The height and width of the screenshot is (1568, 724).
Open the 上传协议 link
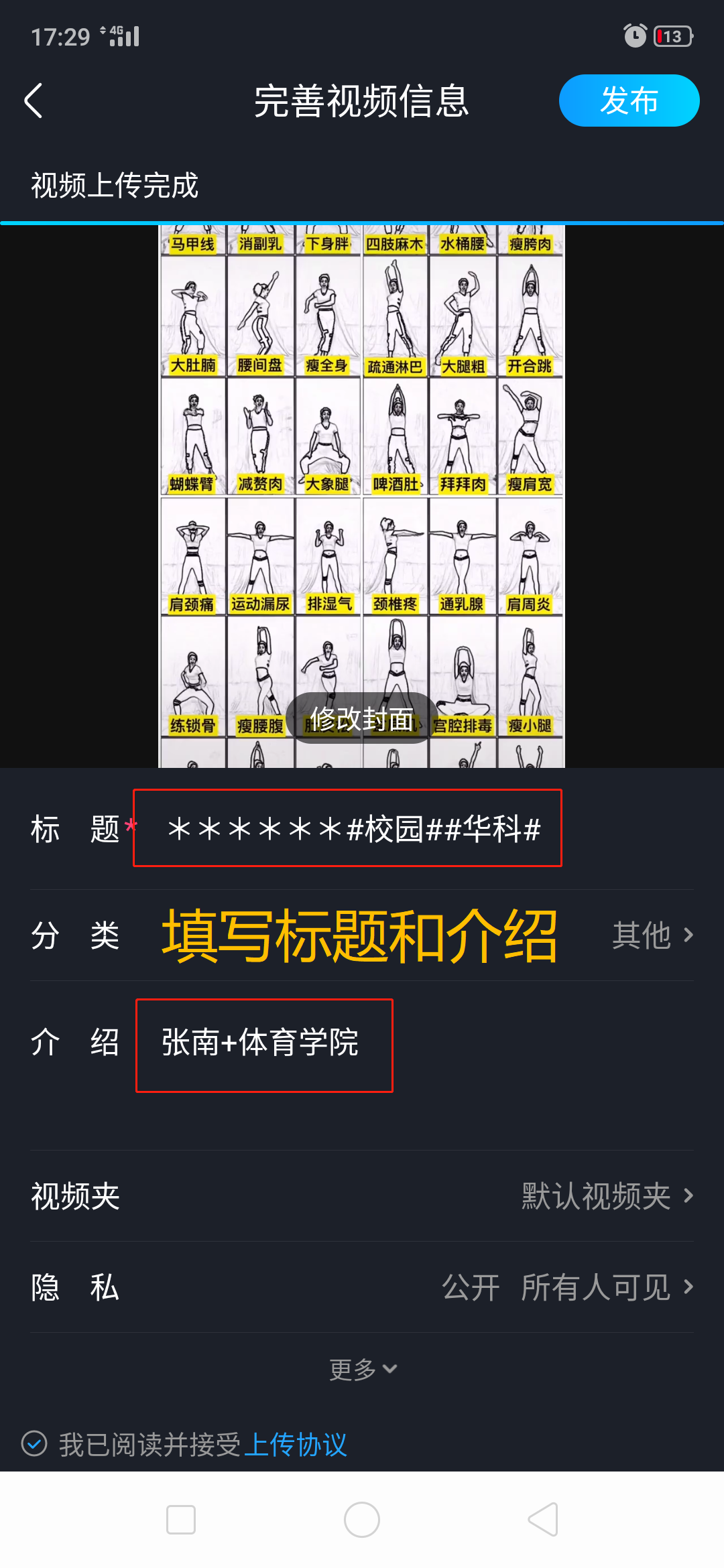tap(295, 1445)
